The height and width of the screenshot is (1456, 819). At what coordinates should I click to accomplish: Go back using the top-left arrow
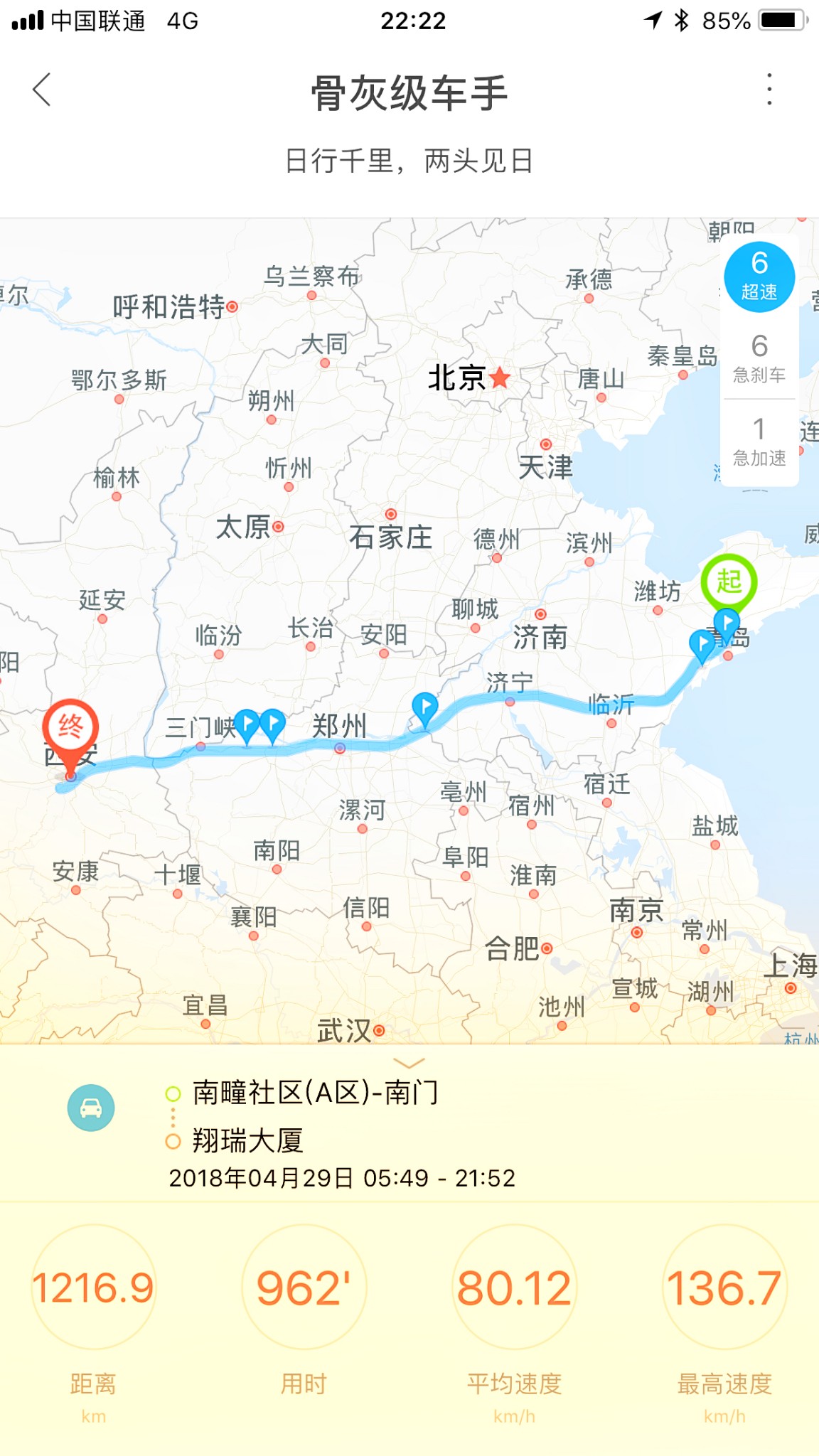[x=42, y=90]
